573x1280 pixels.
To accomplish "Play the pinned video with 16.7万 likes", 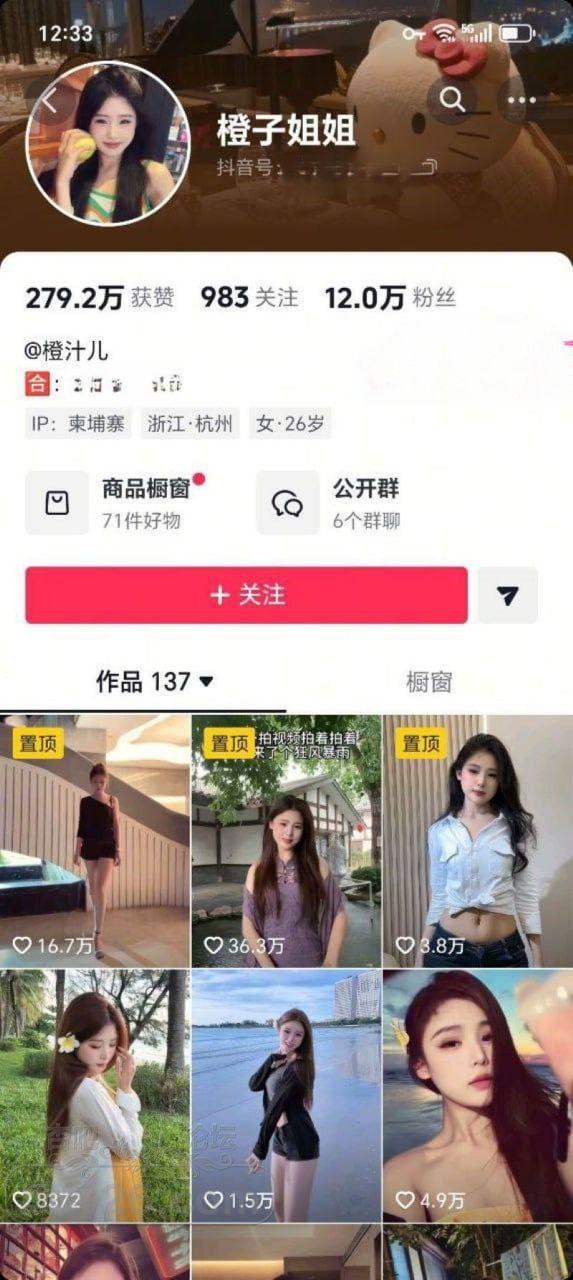I will point(95,841).
